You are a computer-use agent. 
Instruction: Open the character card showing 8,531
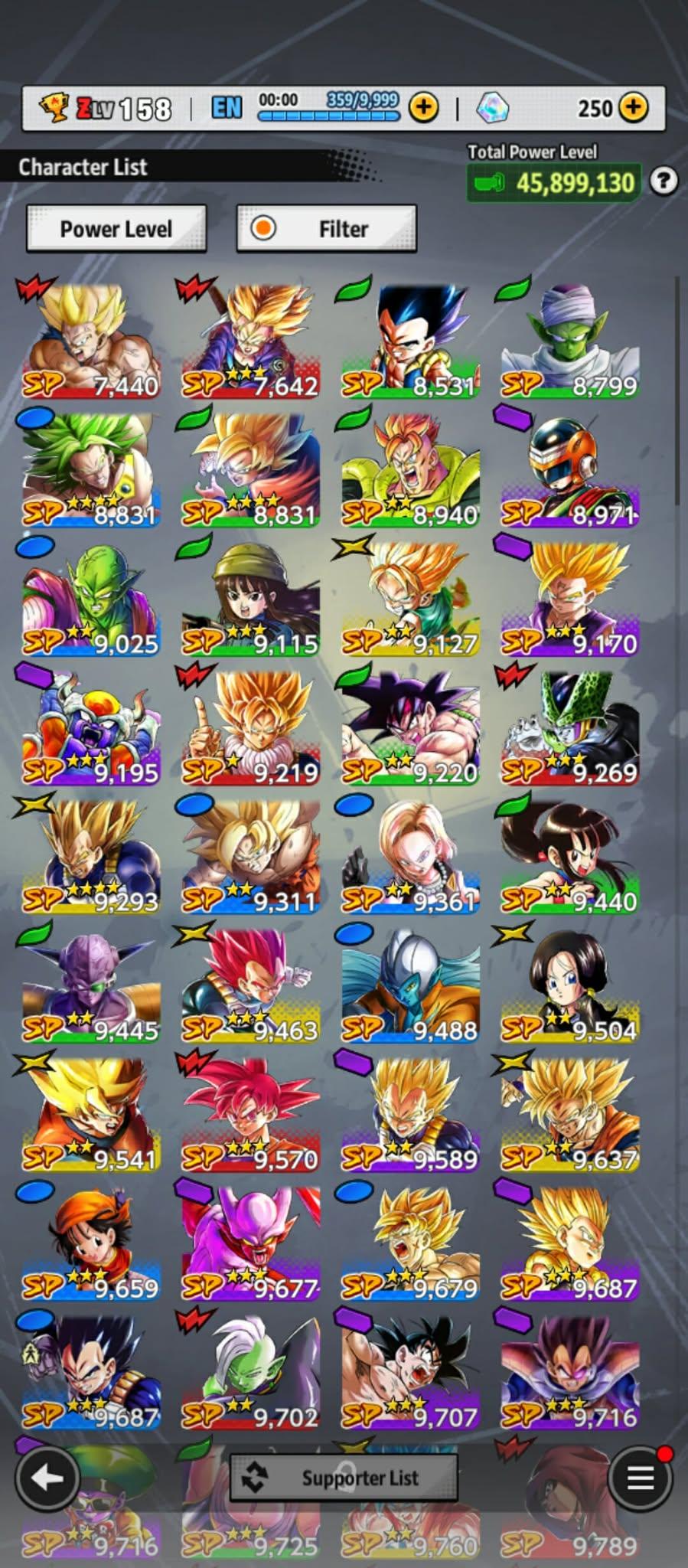(410, 341)
